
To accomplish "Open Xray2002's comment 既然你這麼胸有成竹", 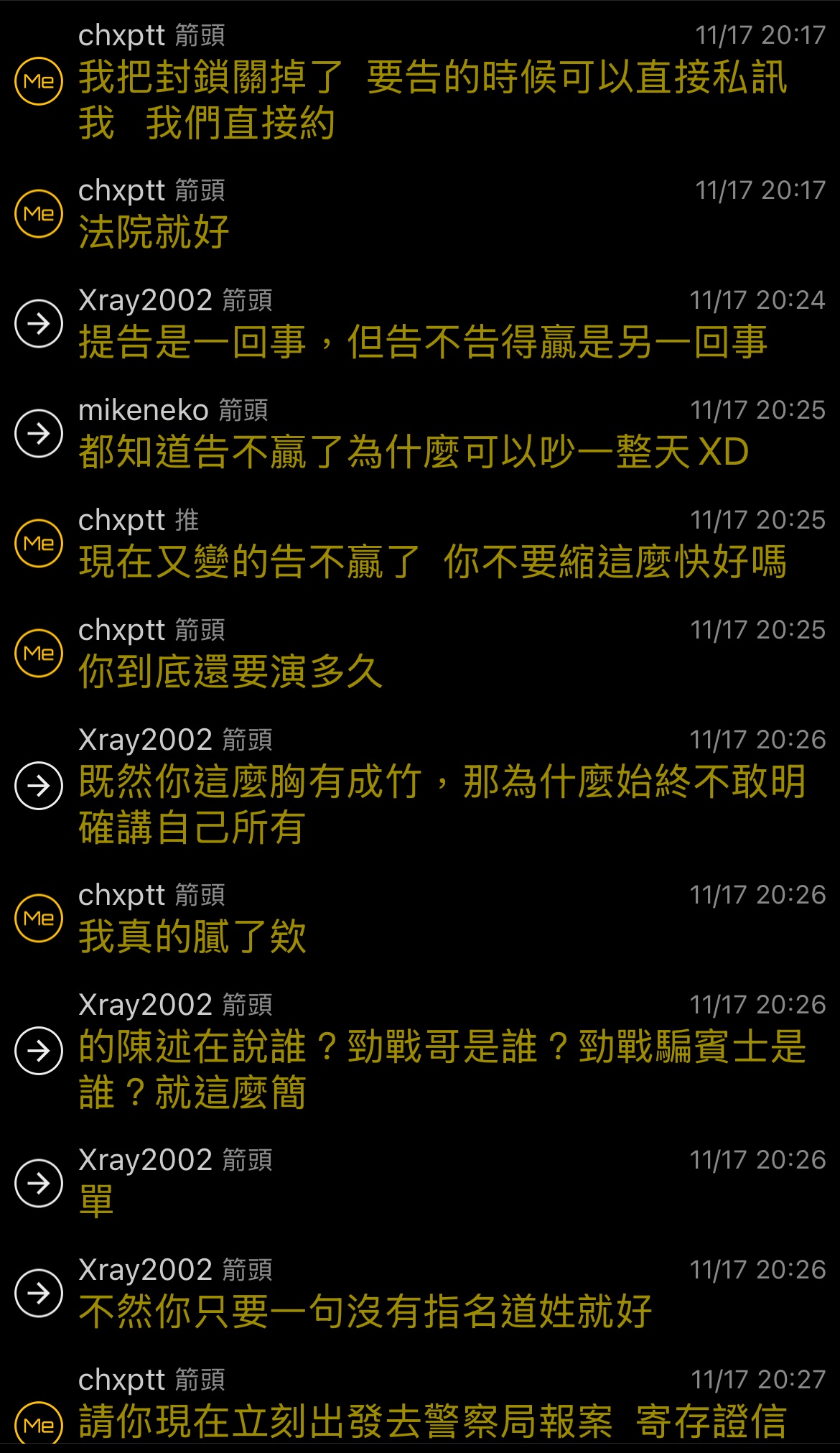I will [x=420, y=786].
